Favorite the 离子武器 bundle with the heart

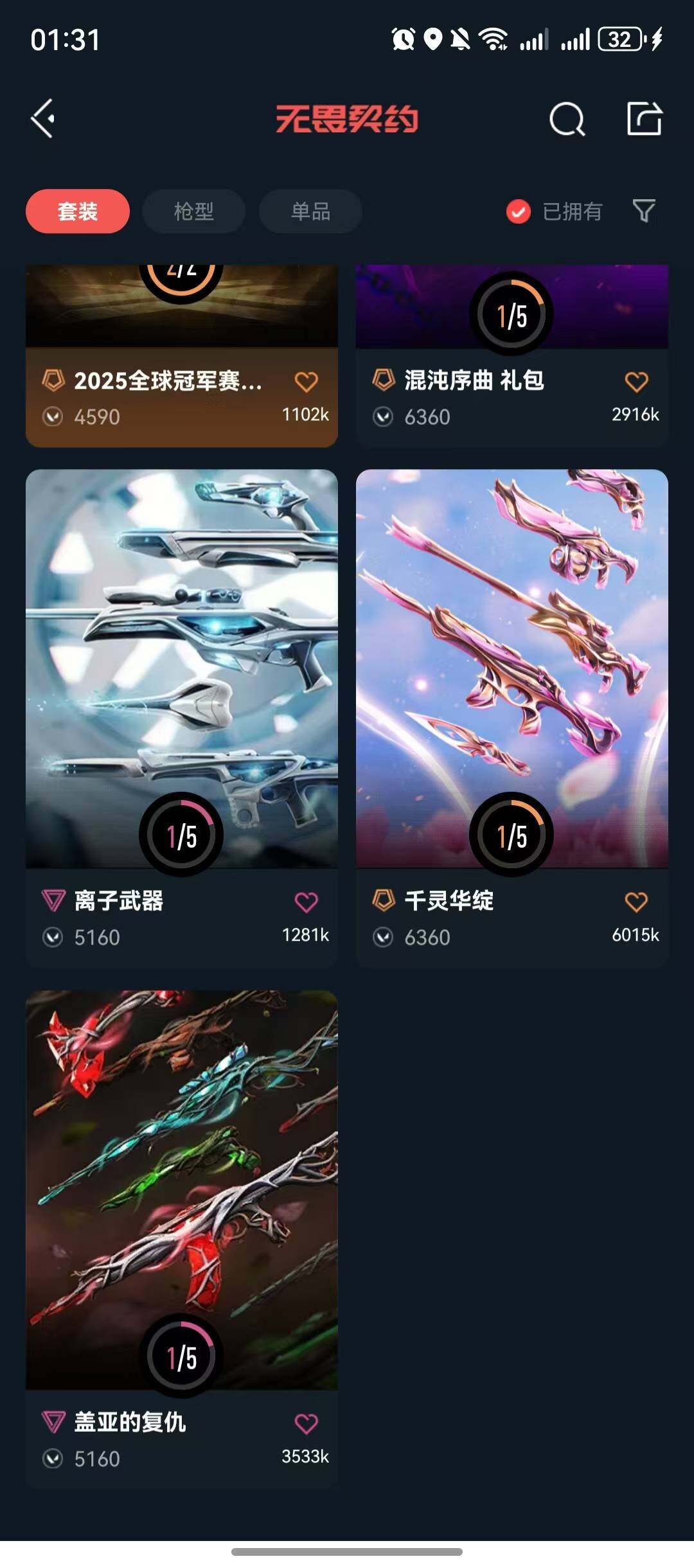coord(306,902)
